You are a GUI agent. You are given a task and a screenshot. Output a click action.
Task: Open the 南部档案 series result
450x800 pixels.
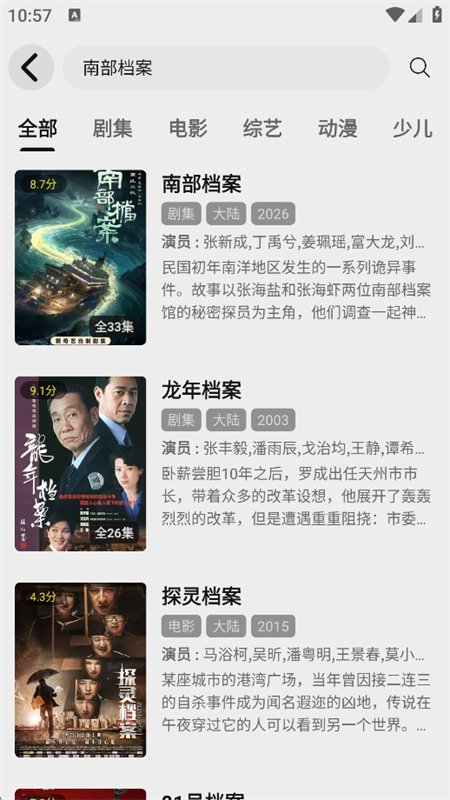pos(225,258)
